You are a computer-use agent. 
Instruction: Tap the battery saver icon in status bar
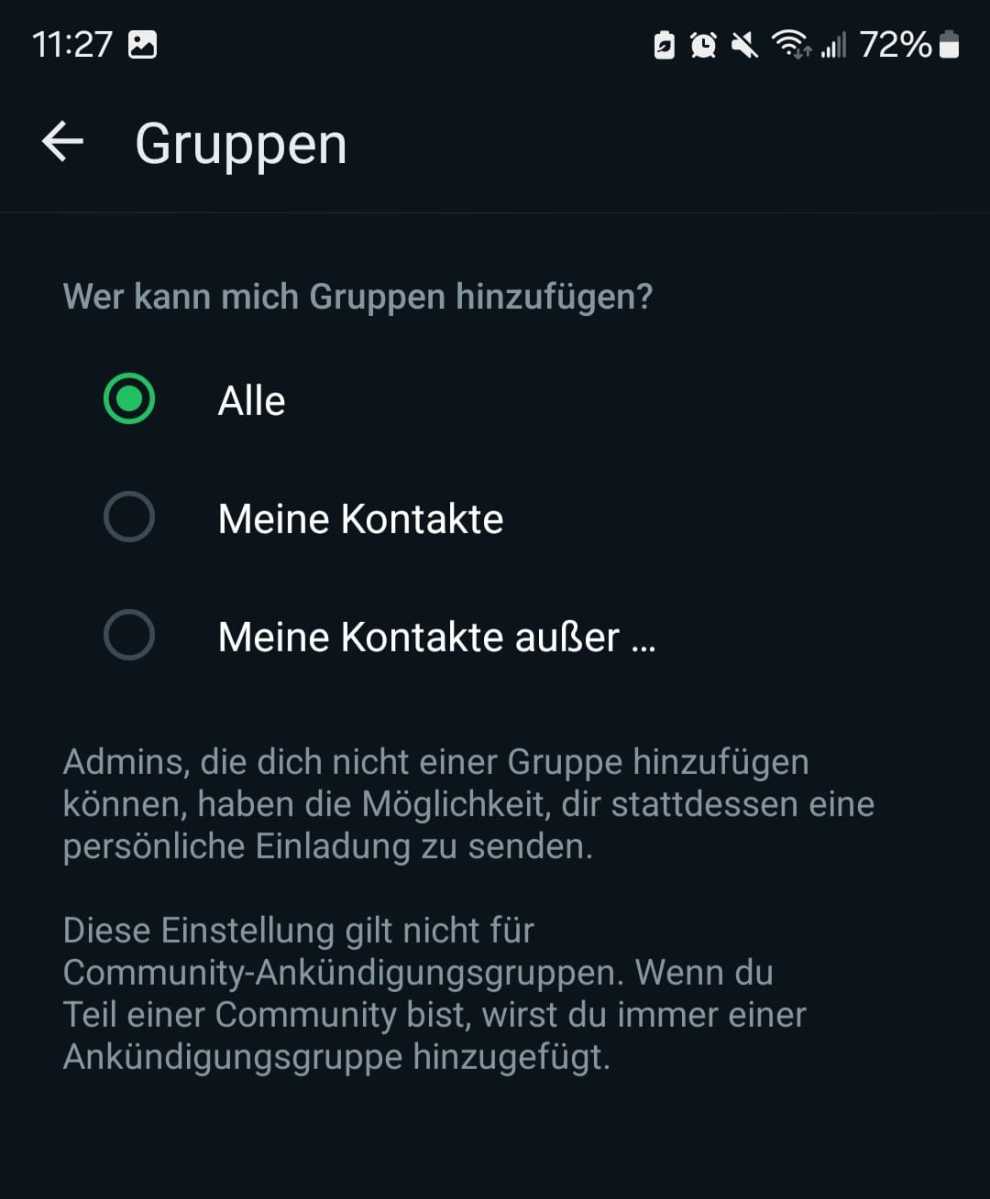(665, 44)
